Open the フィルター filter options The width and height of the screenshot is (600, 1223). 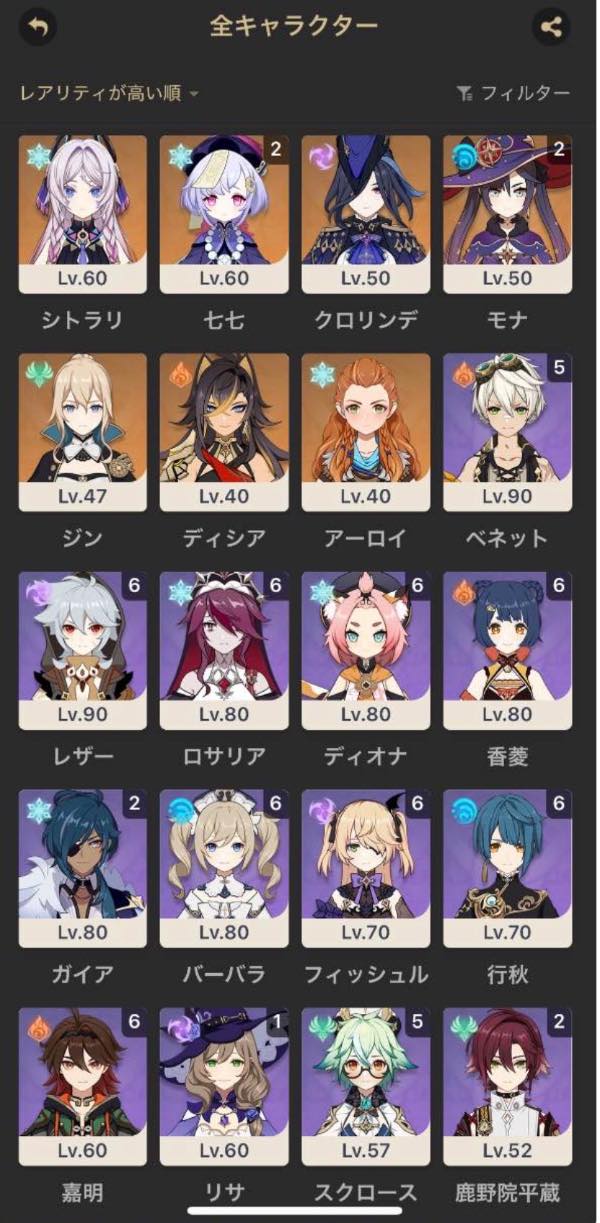coord(513,93)
